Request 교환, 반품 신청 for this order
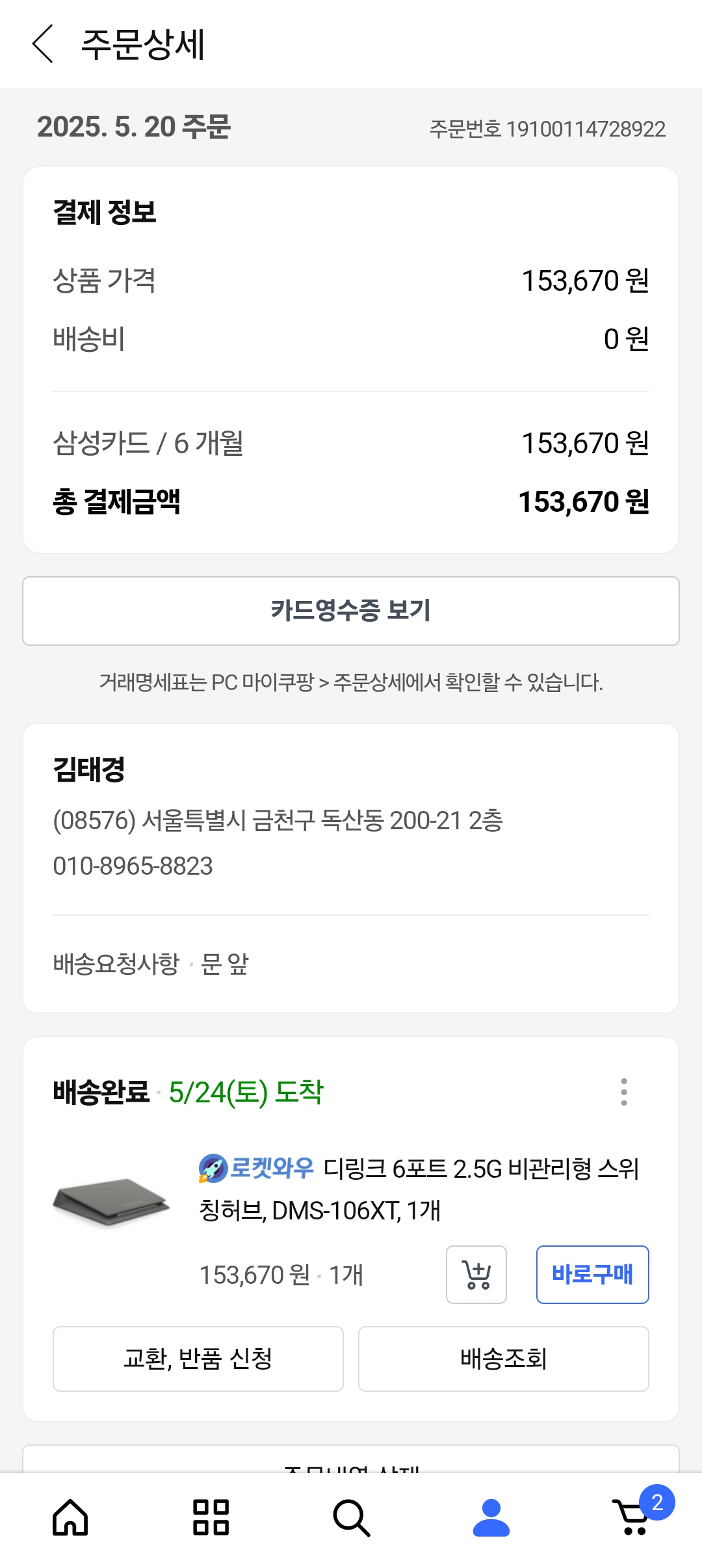The width and height of the screenshot is (702, 1568). pyautogui.click(x=198, y=1359)
